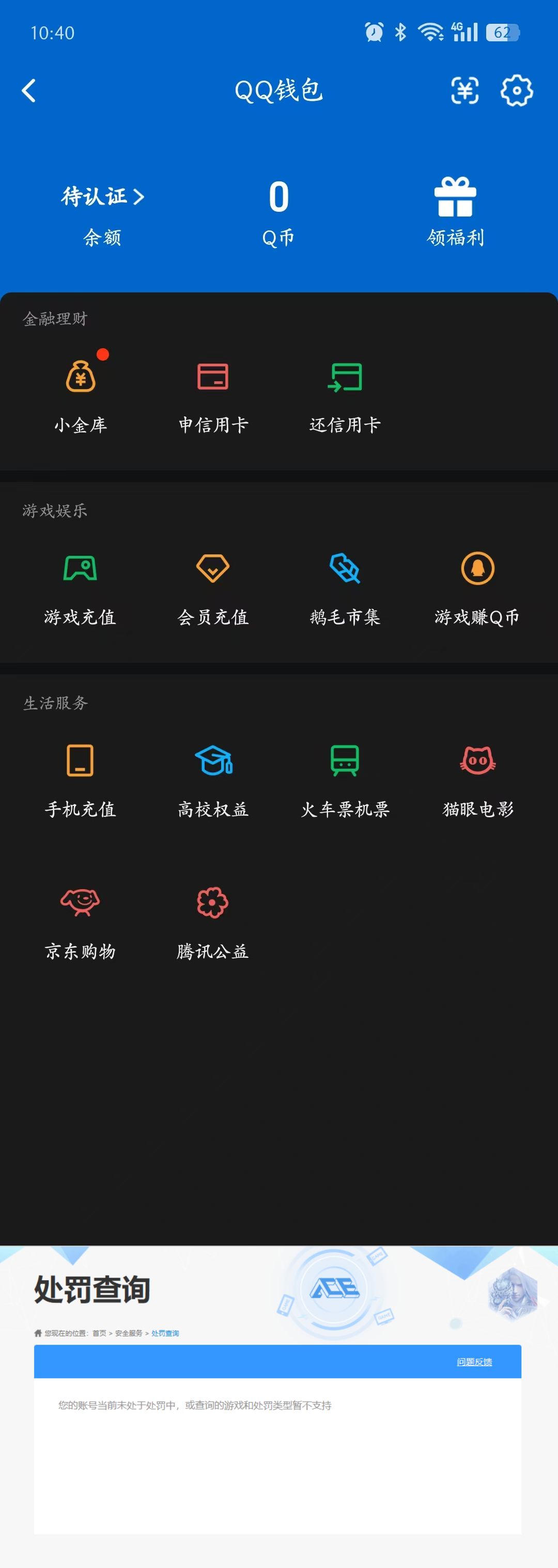Click the 问题反馈 feedback link
The width and height of the screenshot is (558, 1568).
(474, 1361)
